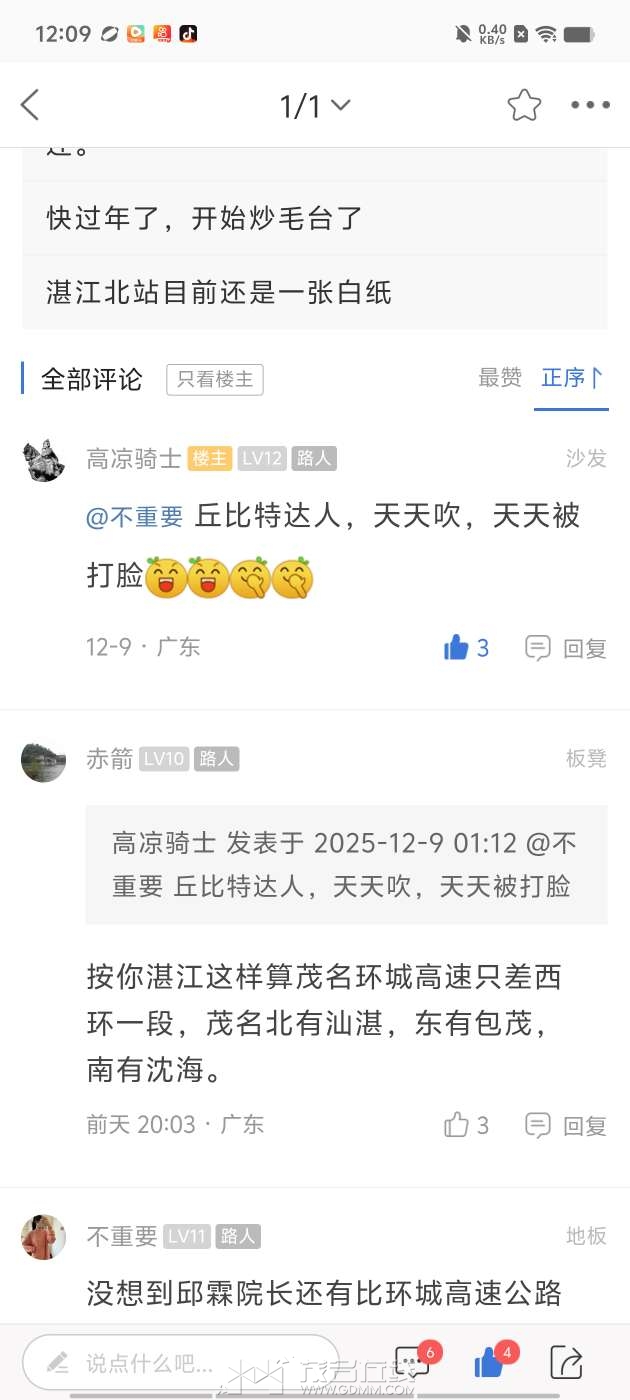Jump to comments via bottom comment icon
Viewport: 630px width, 1400px height.
412,1362
